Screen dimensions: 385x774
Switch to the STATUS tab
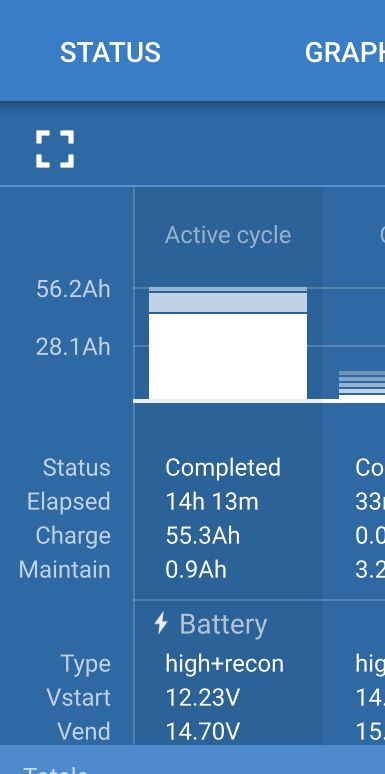pyautogui.click(x=110, y=52)
